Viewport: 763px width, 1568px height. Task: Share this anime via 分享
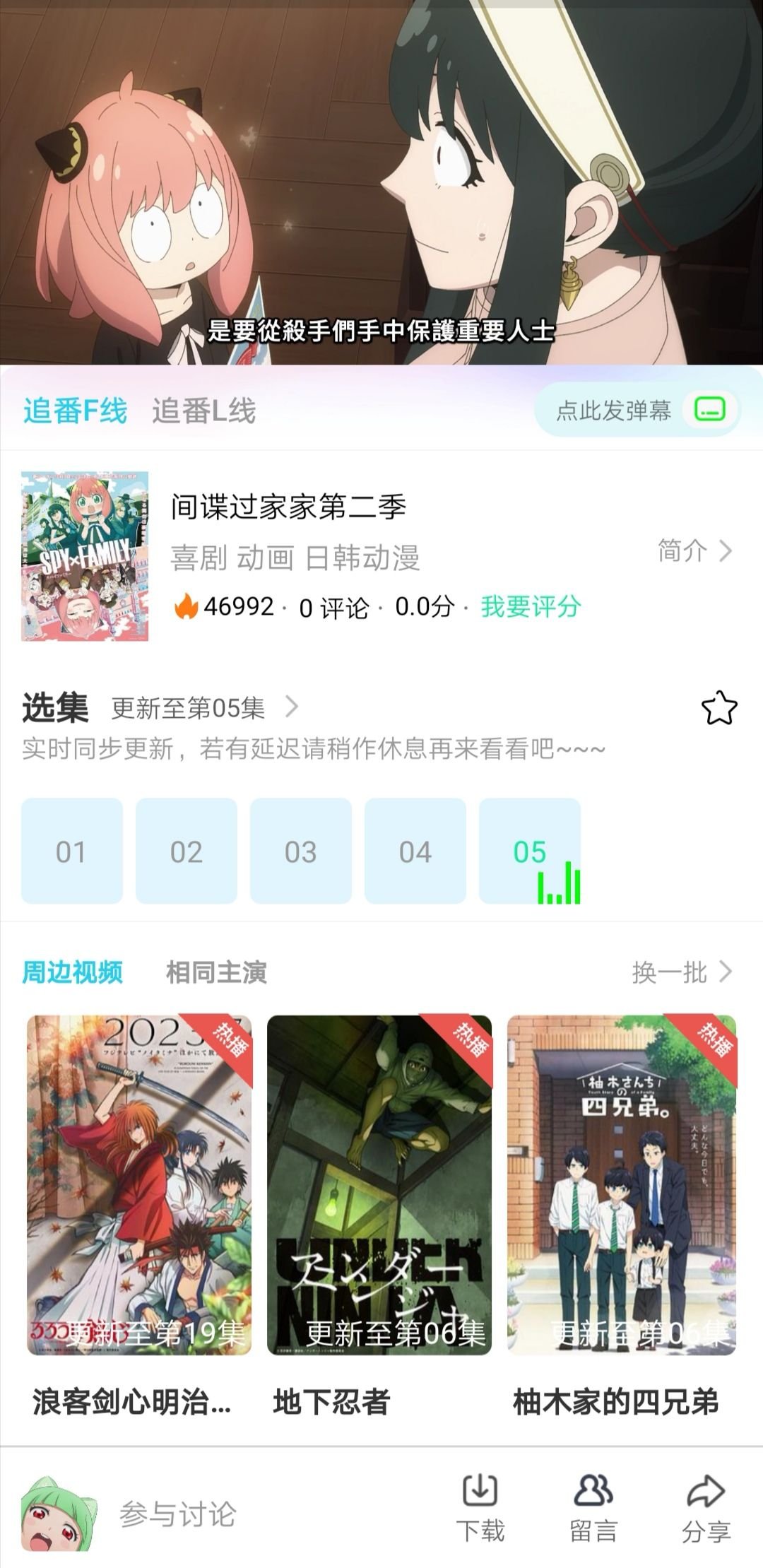[706, 1507]
